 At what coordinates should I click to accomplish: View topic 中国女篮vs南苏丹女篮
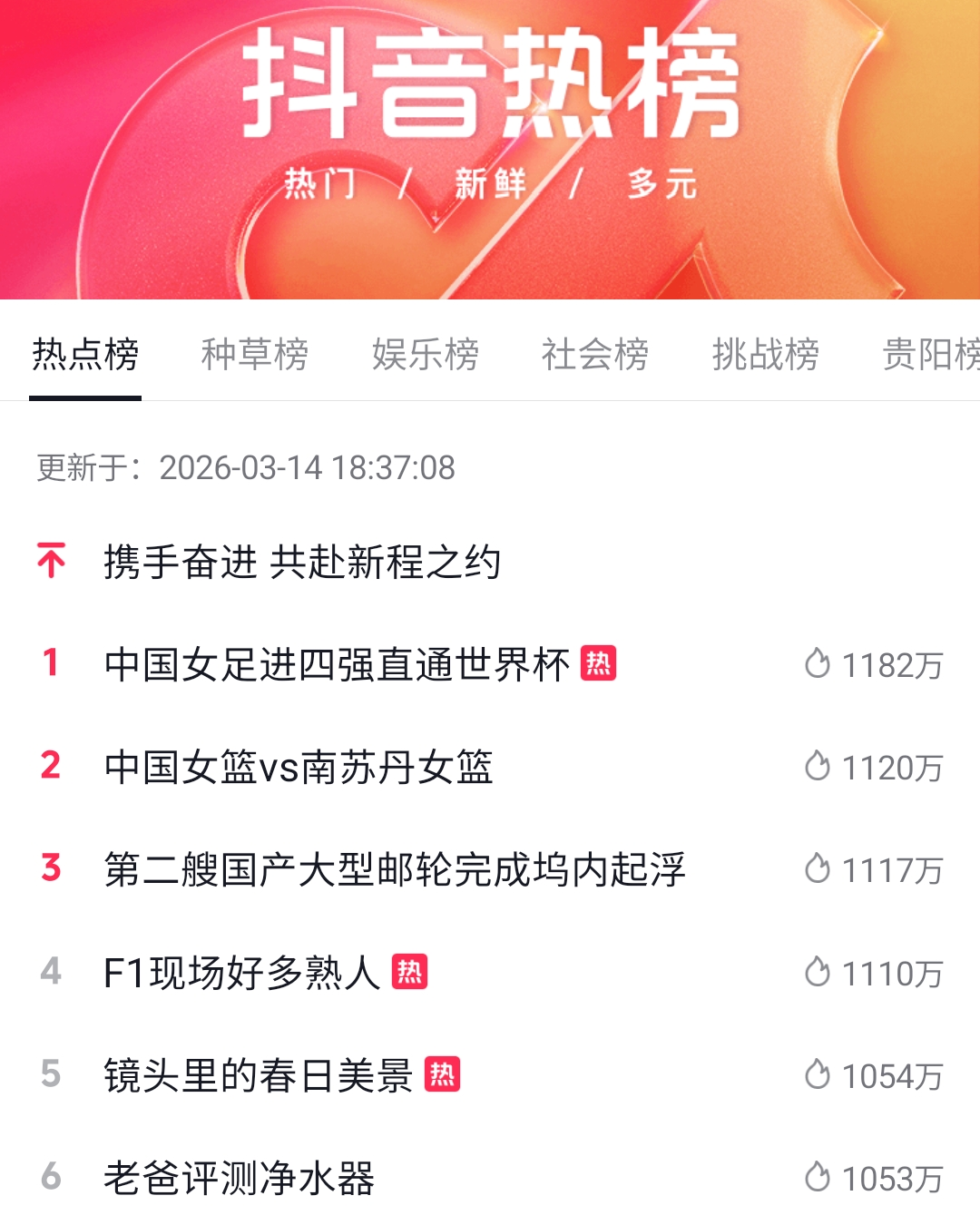pos(299,768)
